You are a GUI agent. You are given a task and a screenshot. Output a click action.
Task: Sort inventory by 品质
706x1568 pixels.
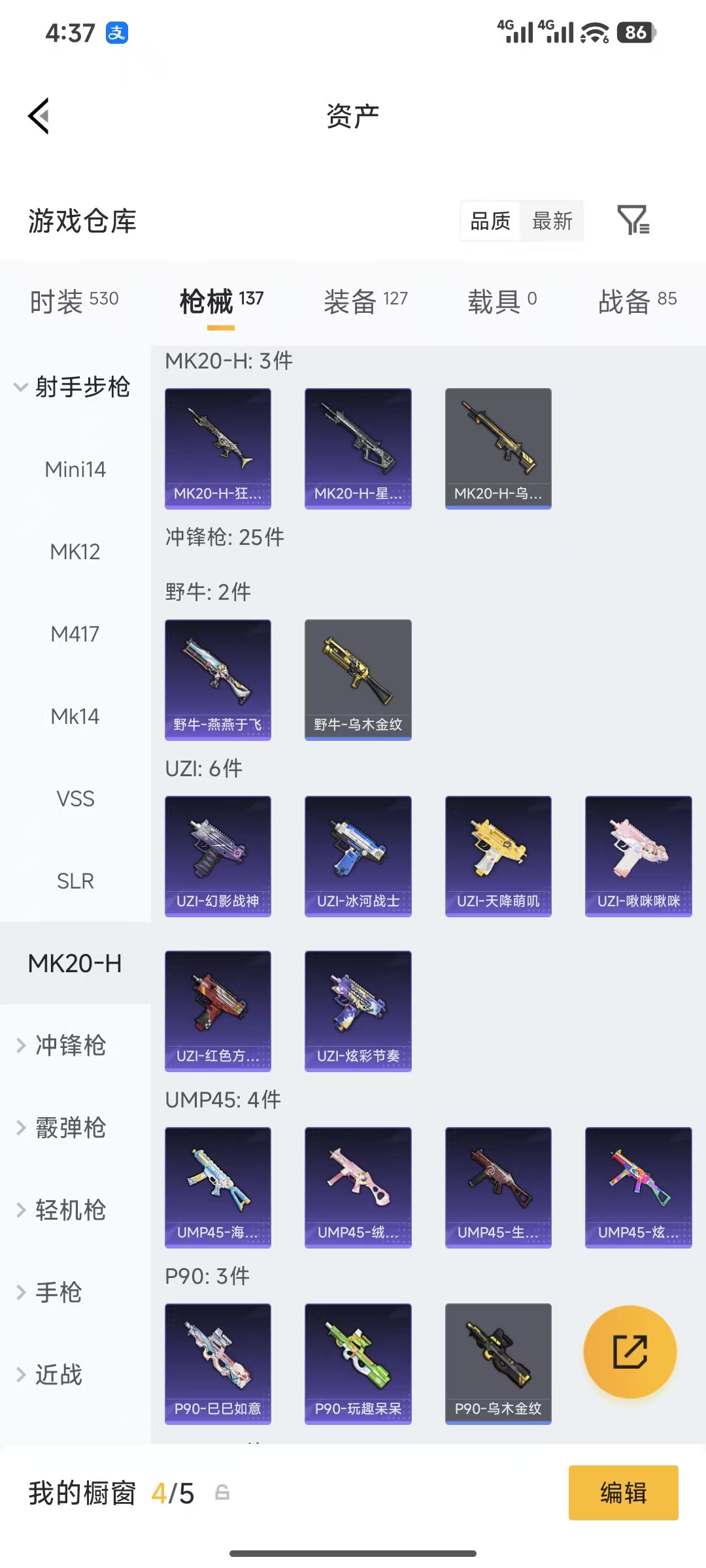click(489, 221)
